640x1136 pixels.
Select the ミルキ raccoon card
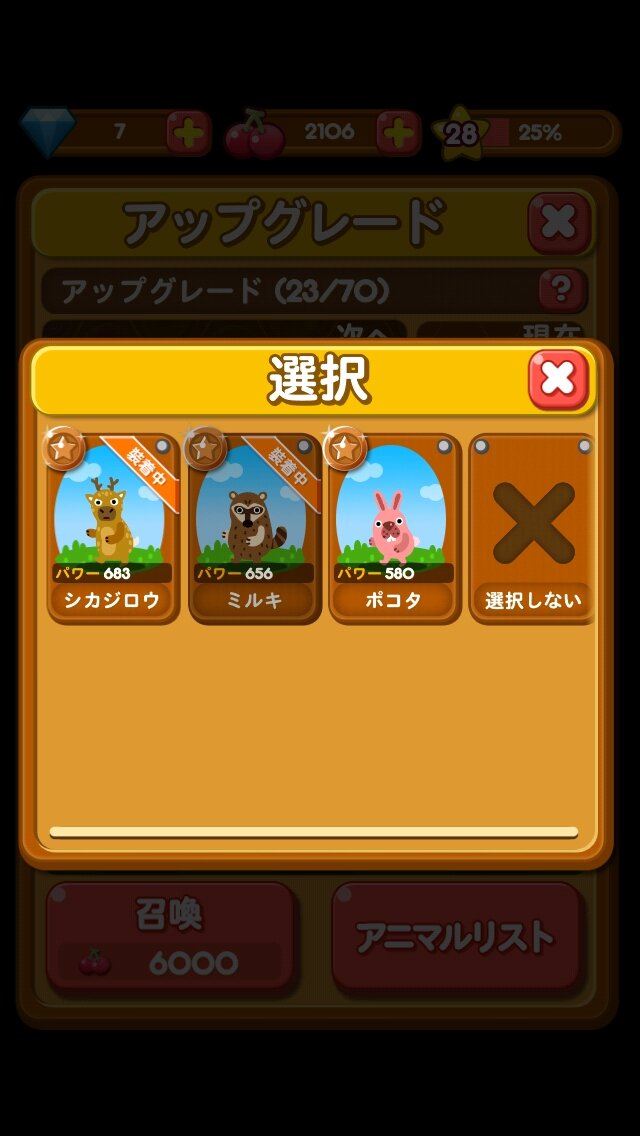coord(254,528)
